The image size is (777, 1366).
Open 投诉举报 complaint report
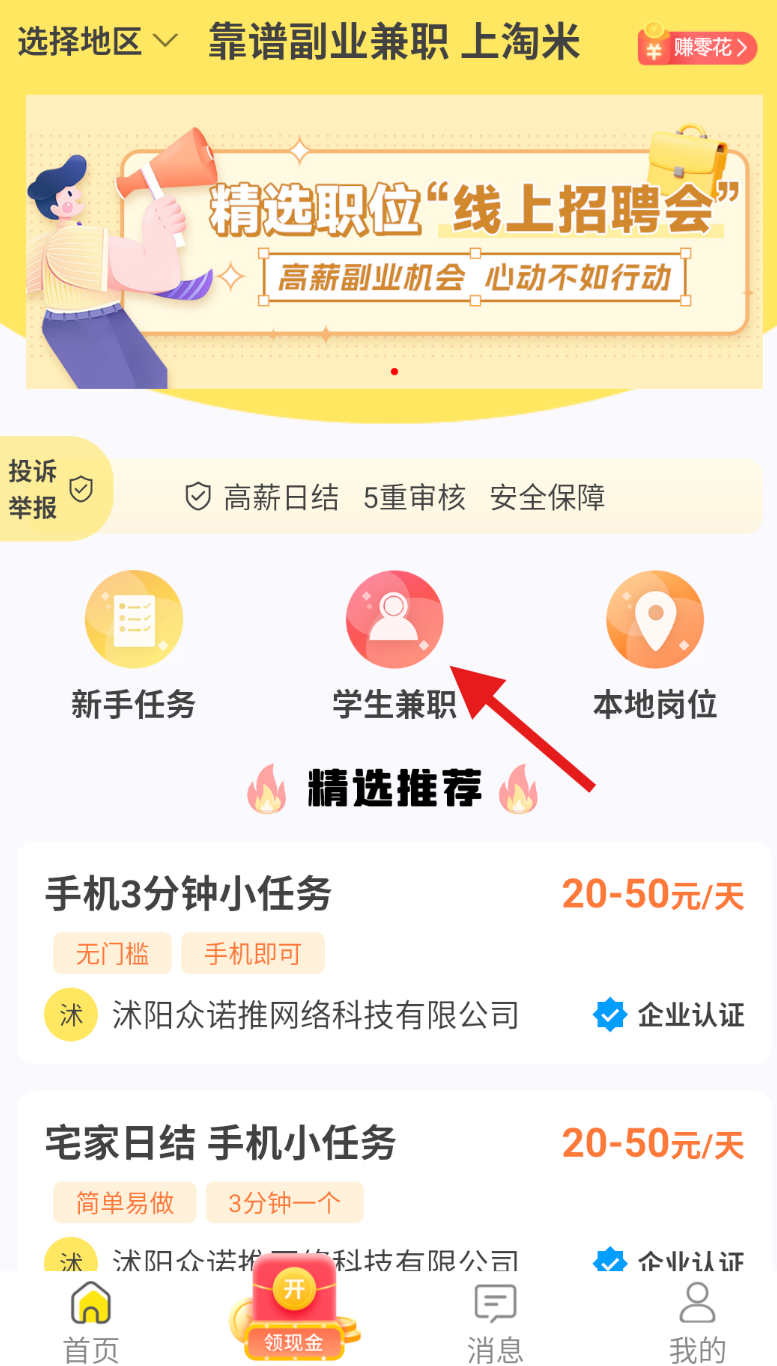(x=52, y=489)
